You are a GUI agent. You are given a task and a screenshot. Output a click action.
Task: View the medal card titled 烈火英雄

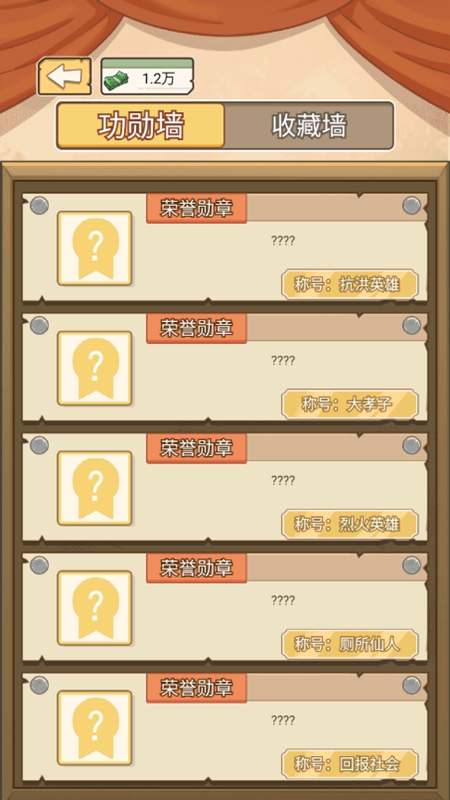[x=224, y=487]
